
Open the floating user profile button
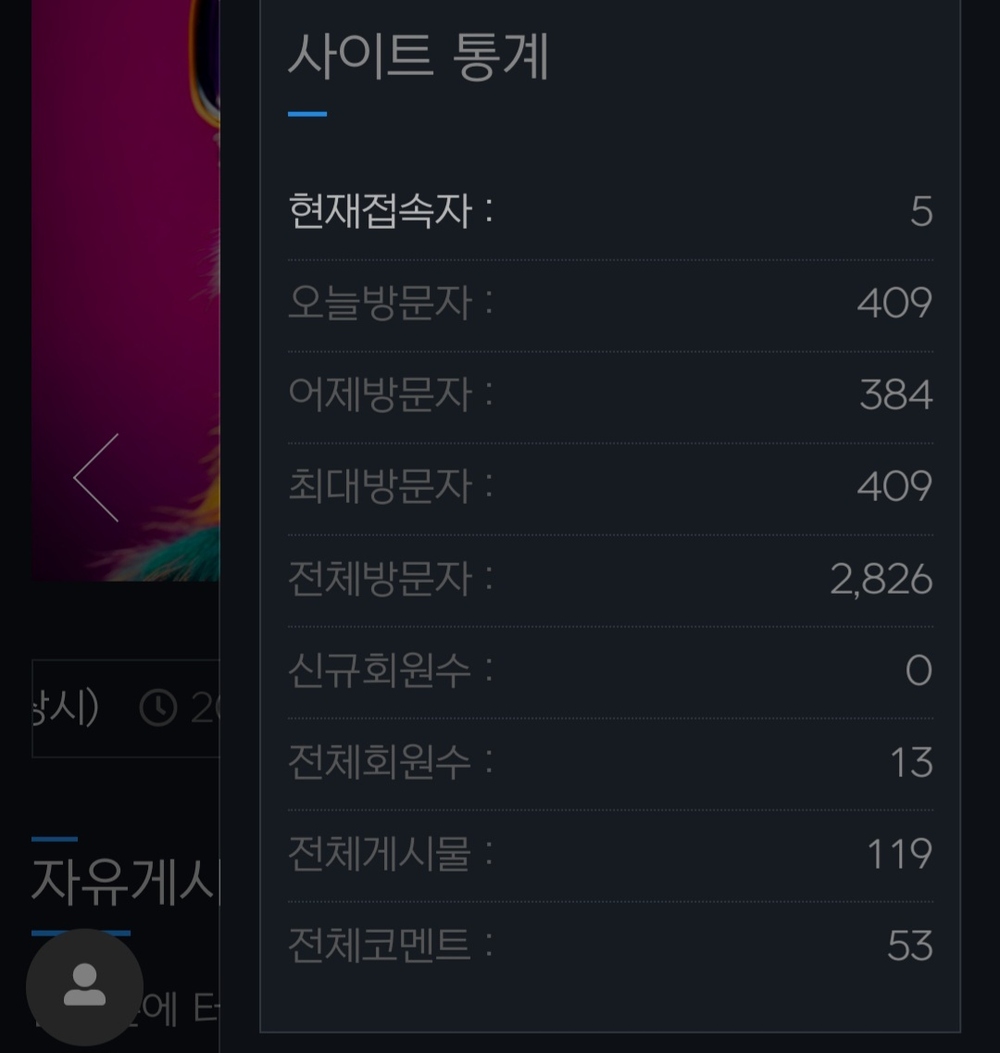pyautogui.click(x=85, y=986)
